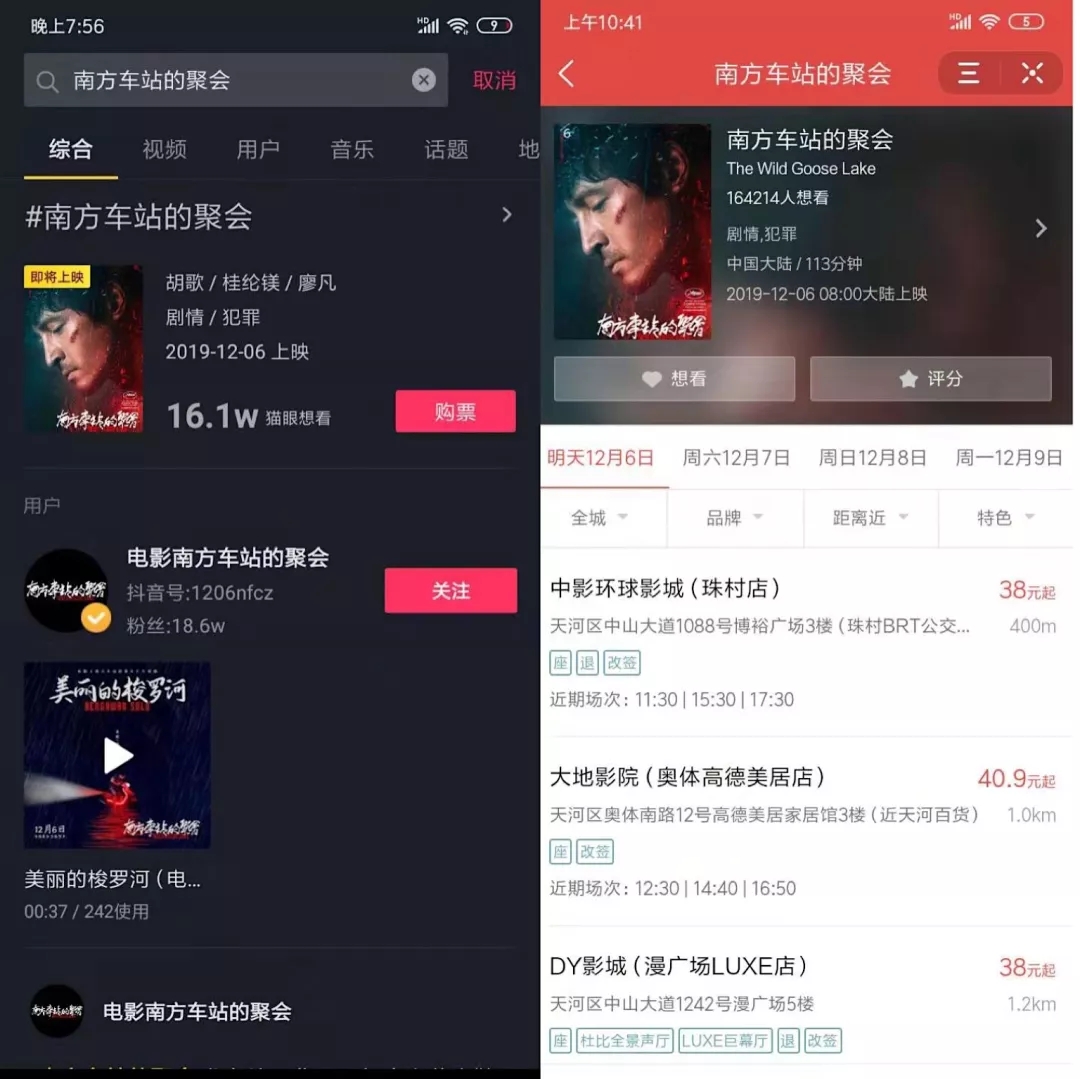Clear the search text with the X icon

[x=424, y=81]
